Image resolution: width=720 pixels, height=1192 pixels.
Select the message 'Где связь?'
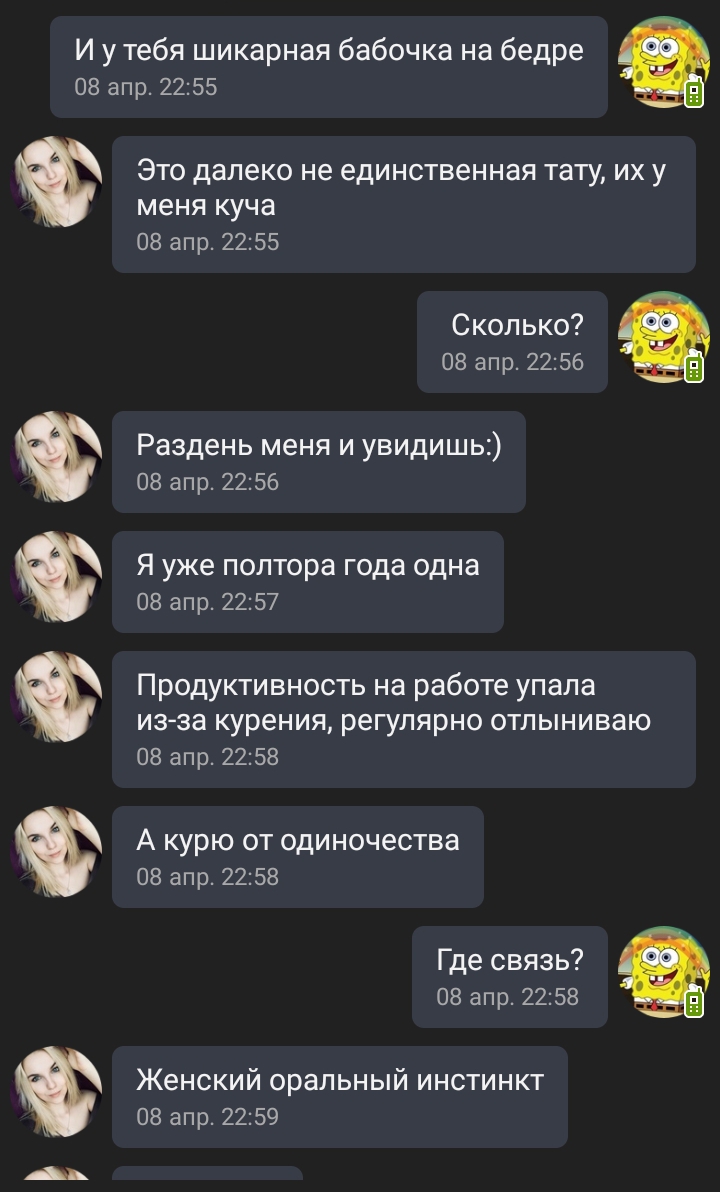(x=509, y=976)
